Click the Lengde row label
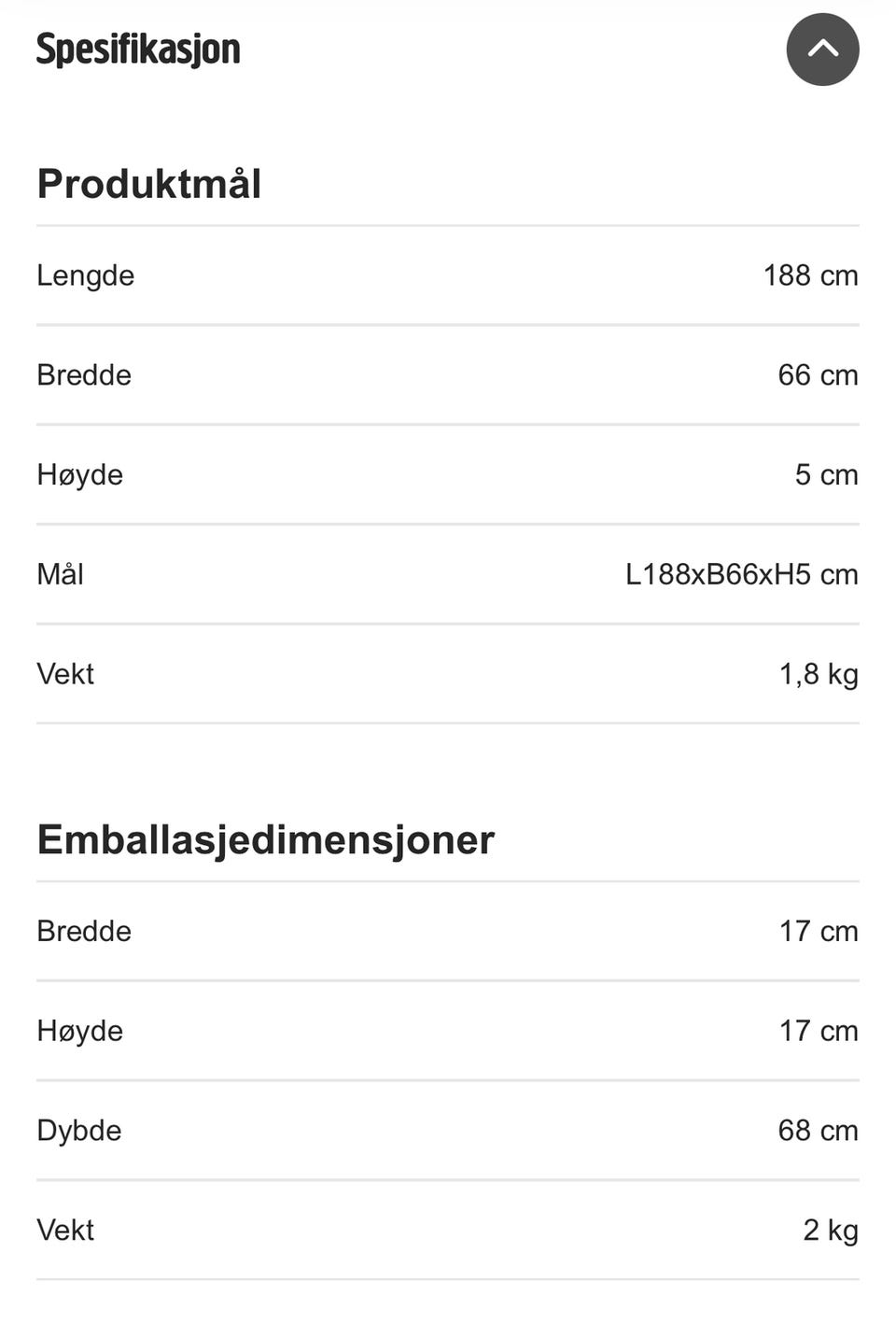The height and width of the screenshot is (1323, 896). click(x=84, y=275)
